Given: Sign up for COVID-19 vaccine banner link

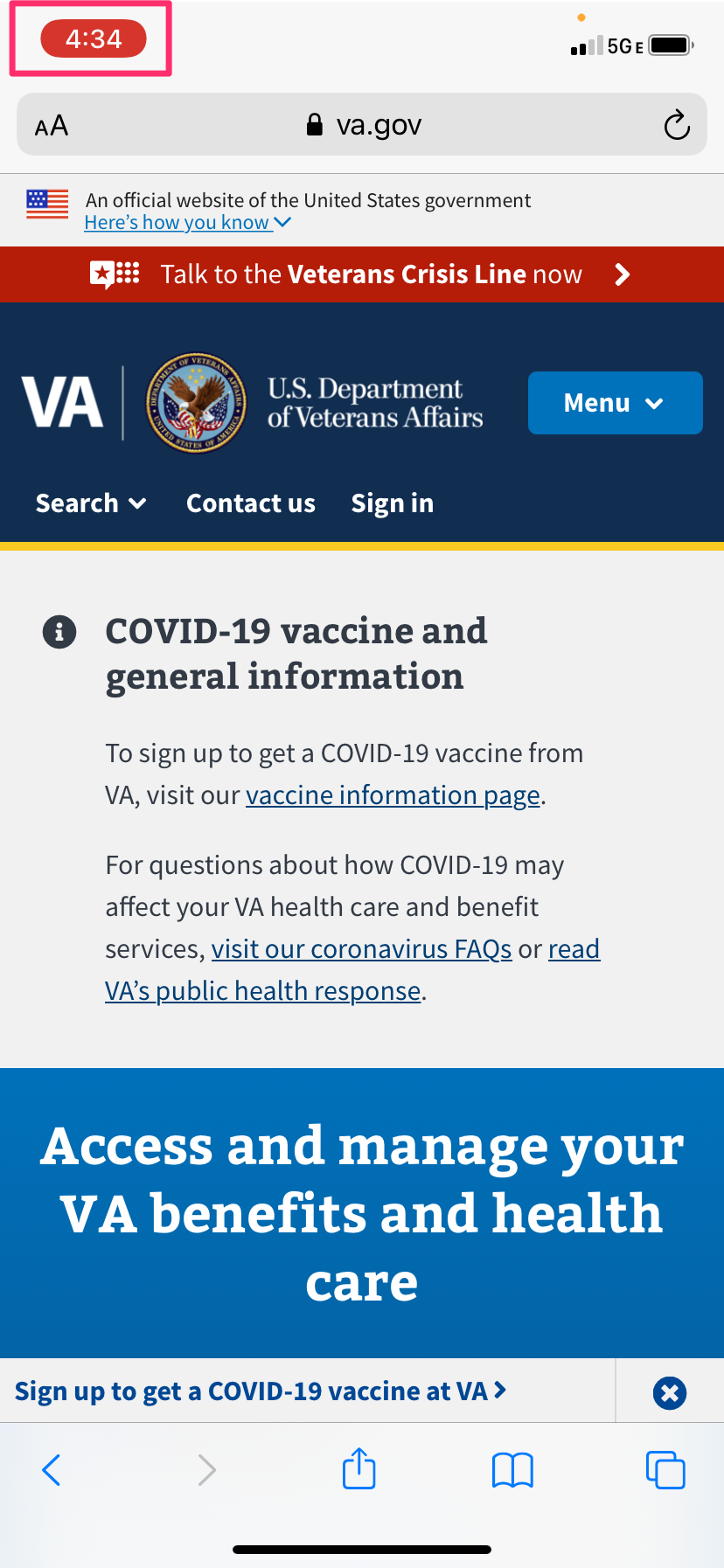Looking at the screenshot, I should [x=260, y=1391].
